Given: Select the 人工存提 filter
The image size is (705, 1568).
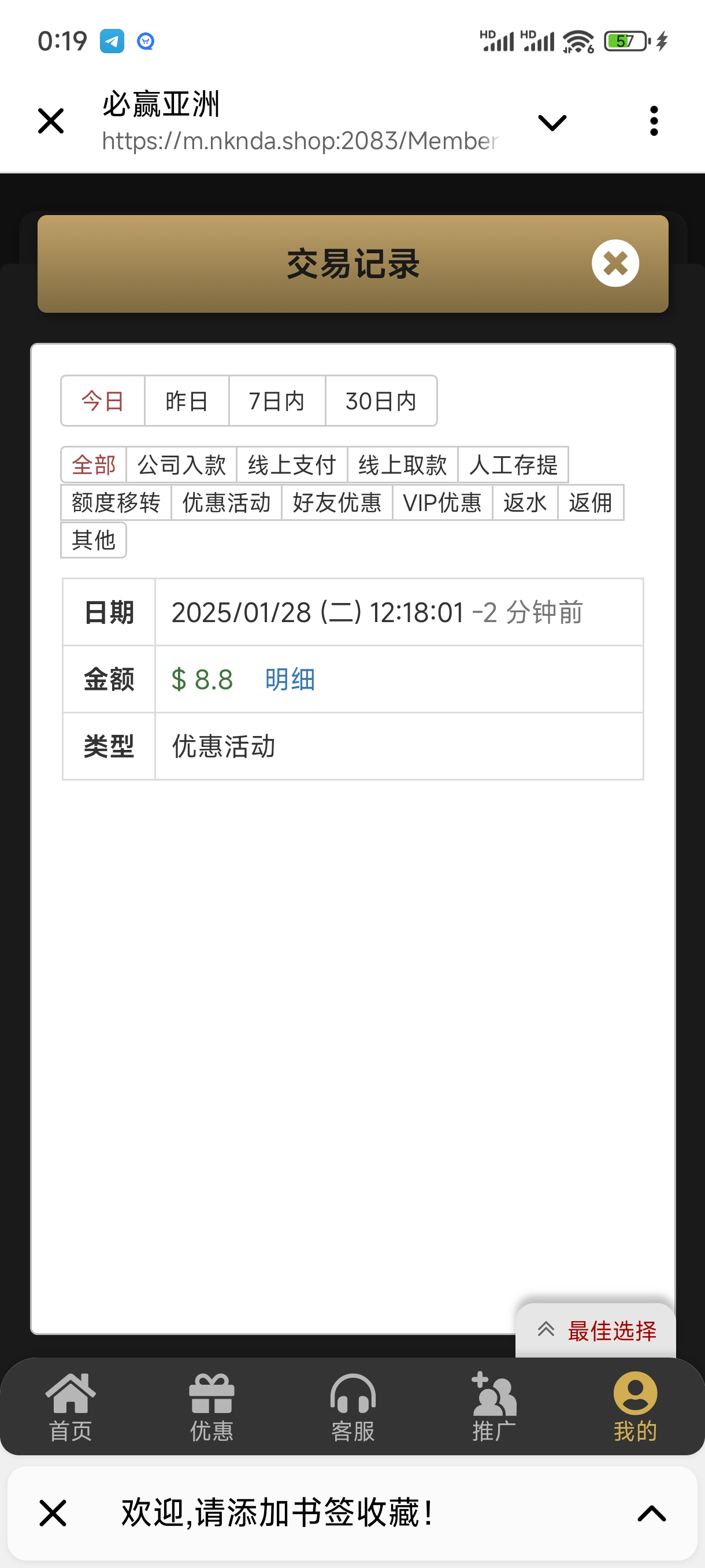Looking at the screenshot, I should tap(513, 465).
